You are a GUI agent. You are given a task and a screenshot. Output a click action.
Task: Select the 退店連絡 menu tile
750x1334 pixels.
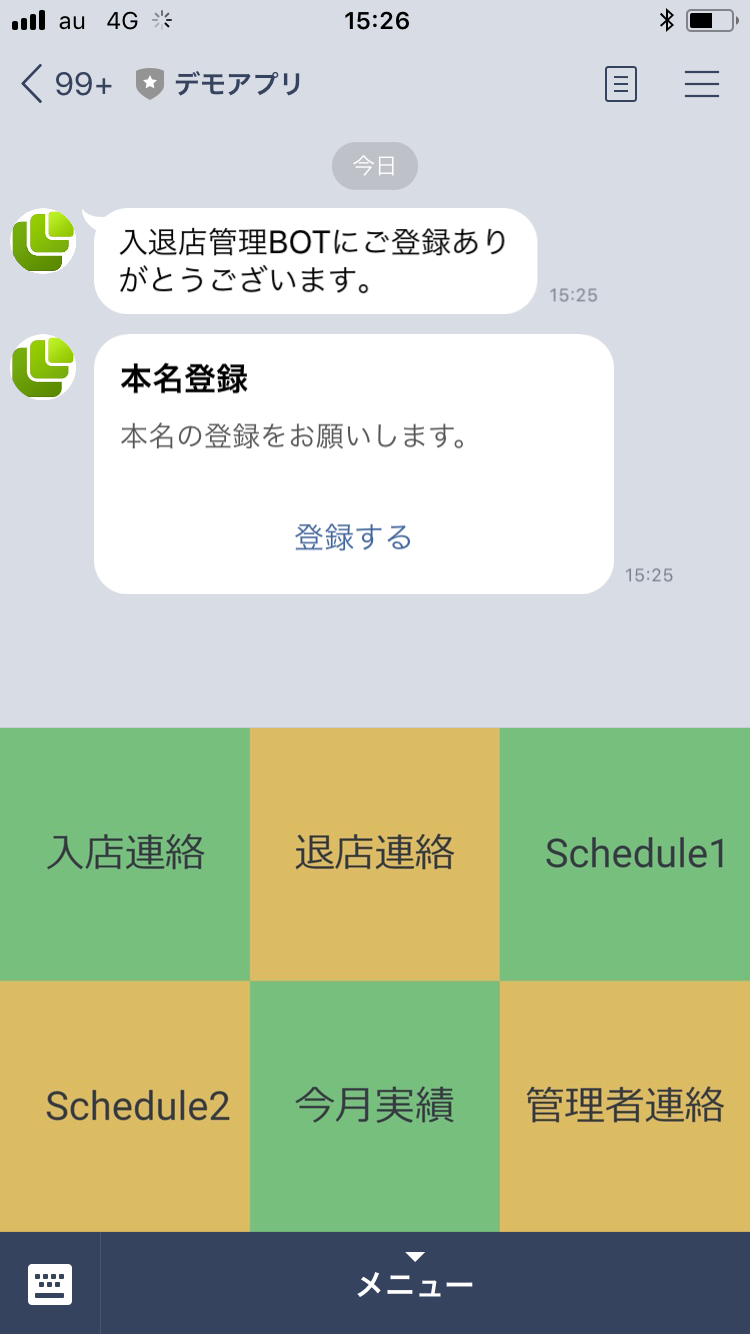[x=375, y=854]
